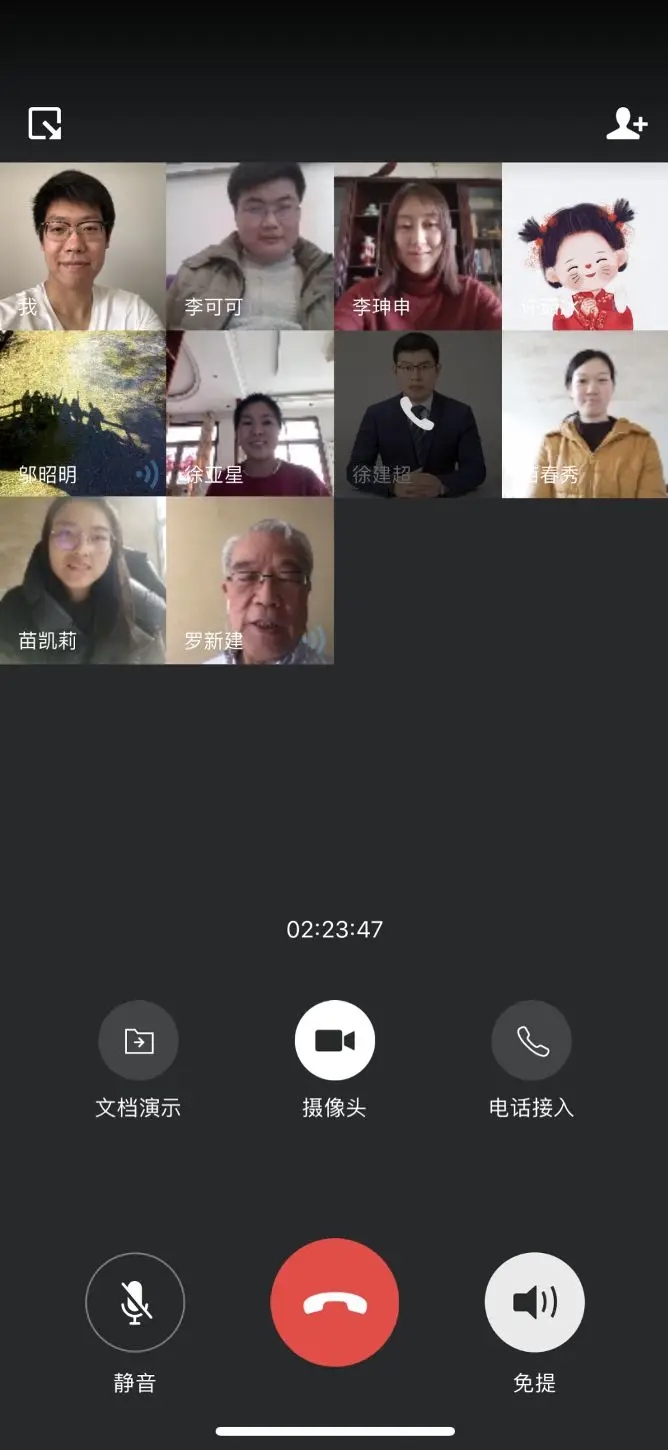
Task: Minimize the call window
Action: click(x=45, y=124)
